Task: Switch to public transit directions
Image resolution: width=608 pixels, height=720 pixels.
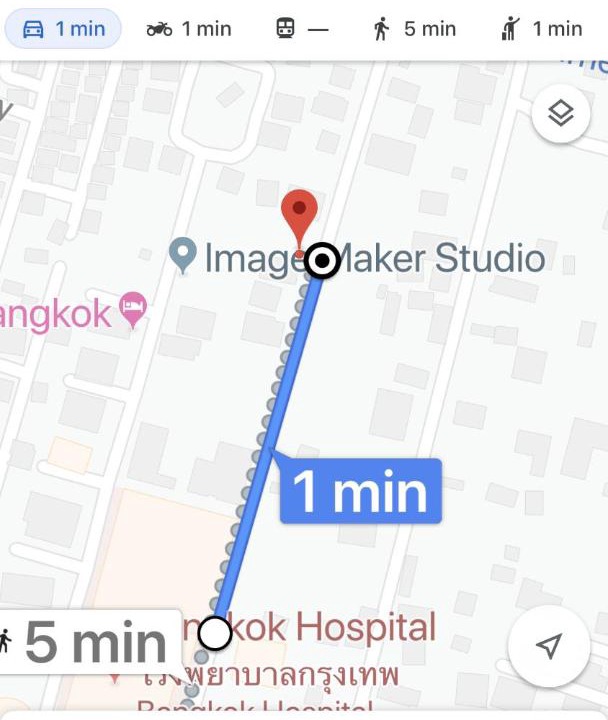Action: [301, 29]
